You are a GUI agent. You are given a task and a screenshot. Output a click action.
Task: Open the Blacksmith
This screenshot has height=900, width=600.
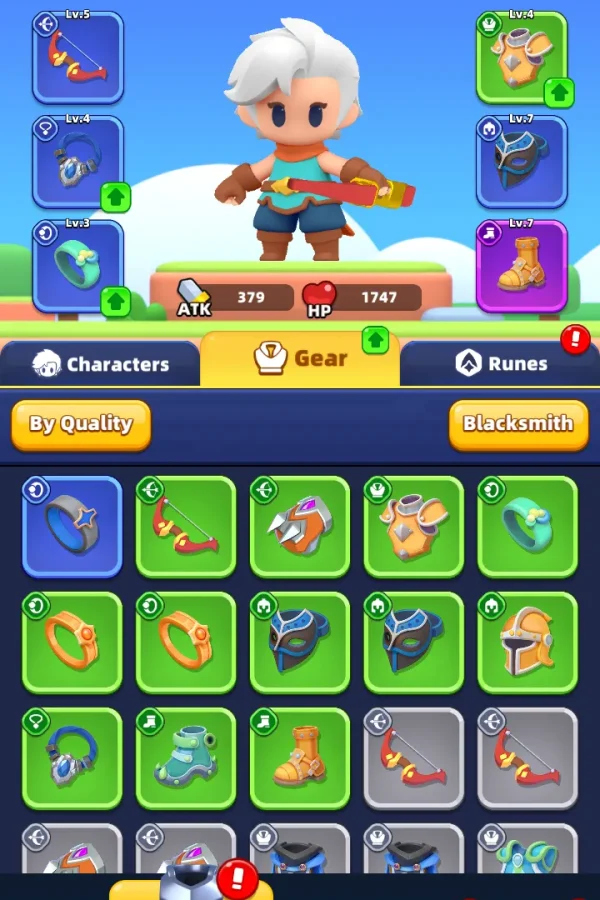(518, 424)
